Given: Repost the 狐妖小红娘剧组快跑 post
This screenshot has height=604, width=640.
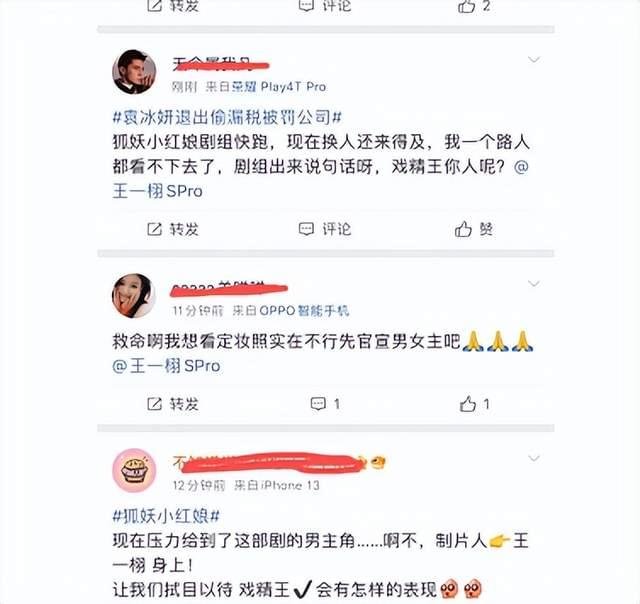Looking at the screenshot, I should [x=172, y=229].
